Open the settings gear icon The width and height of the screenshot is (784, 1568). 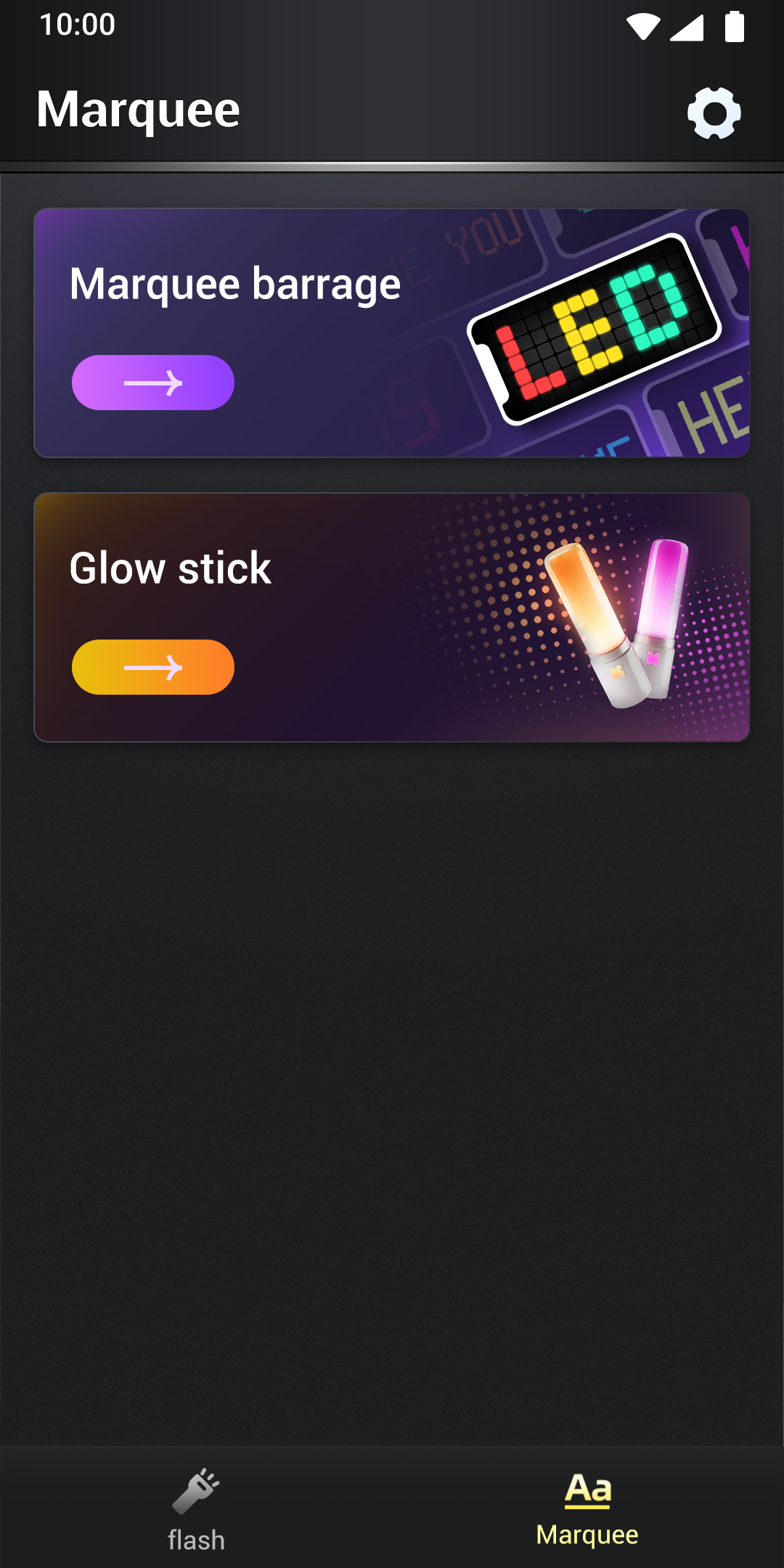click(x=714, y=113)
